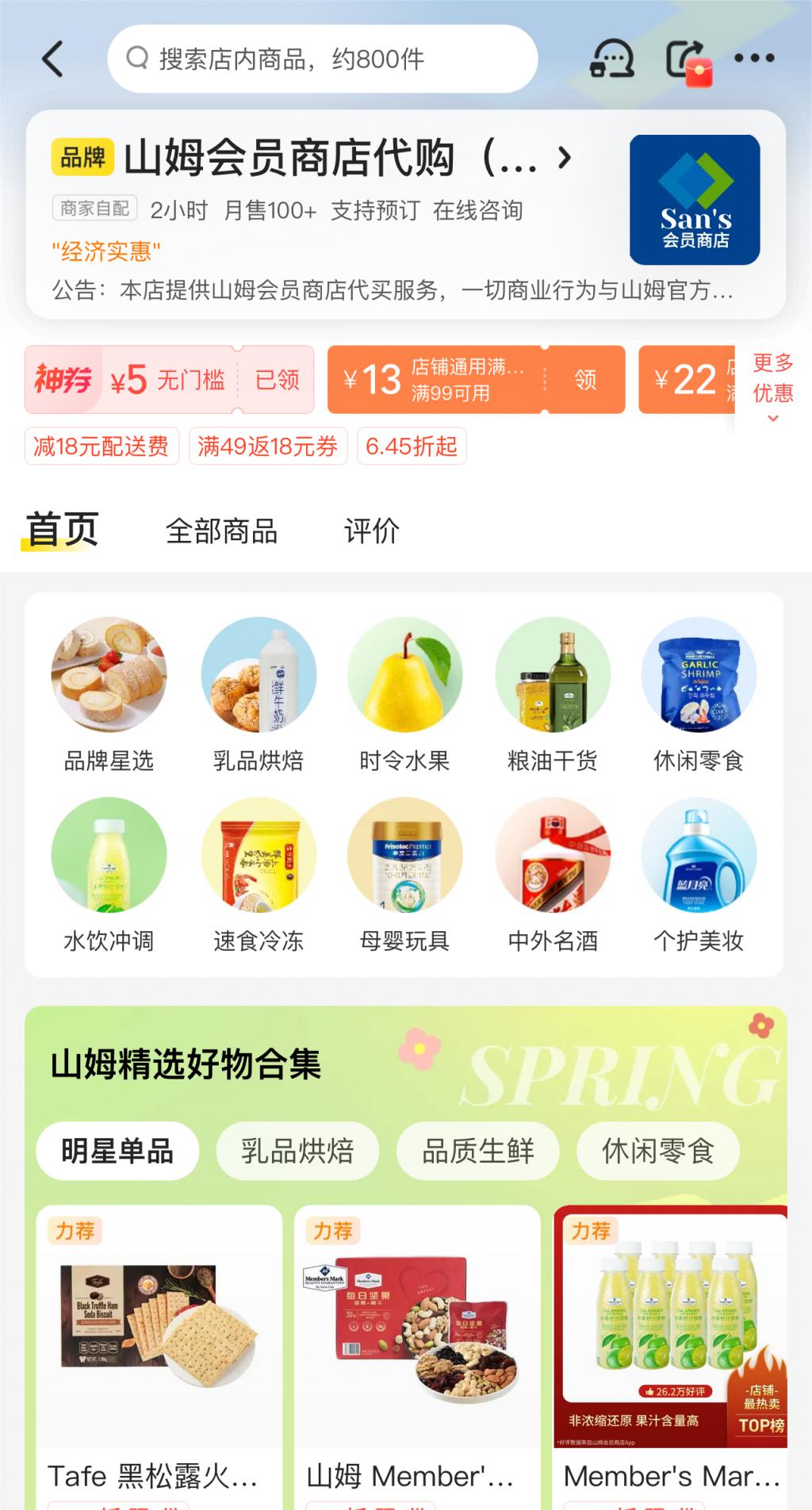Switch to the 评价 tab
The height and width of the screenshot is (1510, 812).
(371, 531)
